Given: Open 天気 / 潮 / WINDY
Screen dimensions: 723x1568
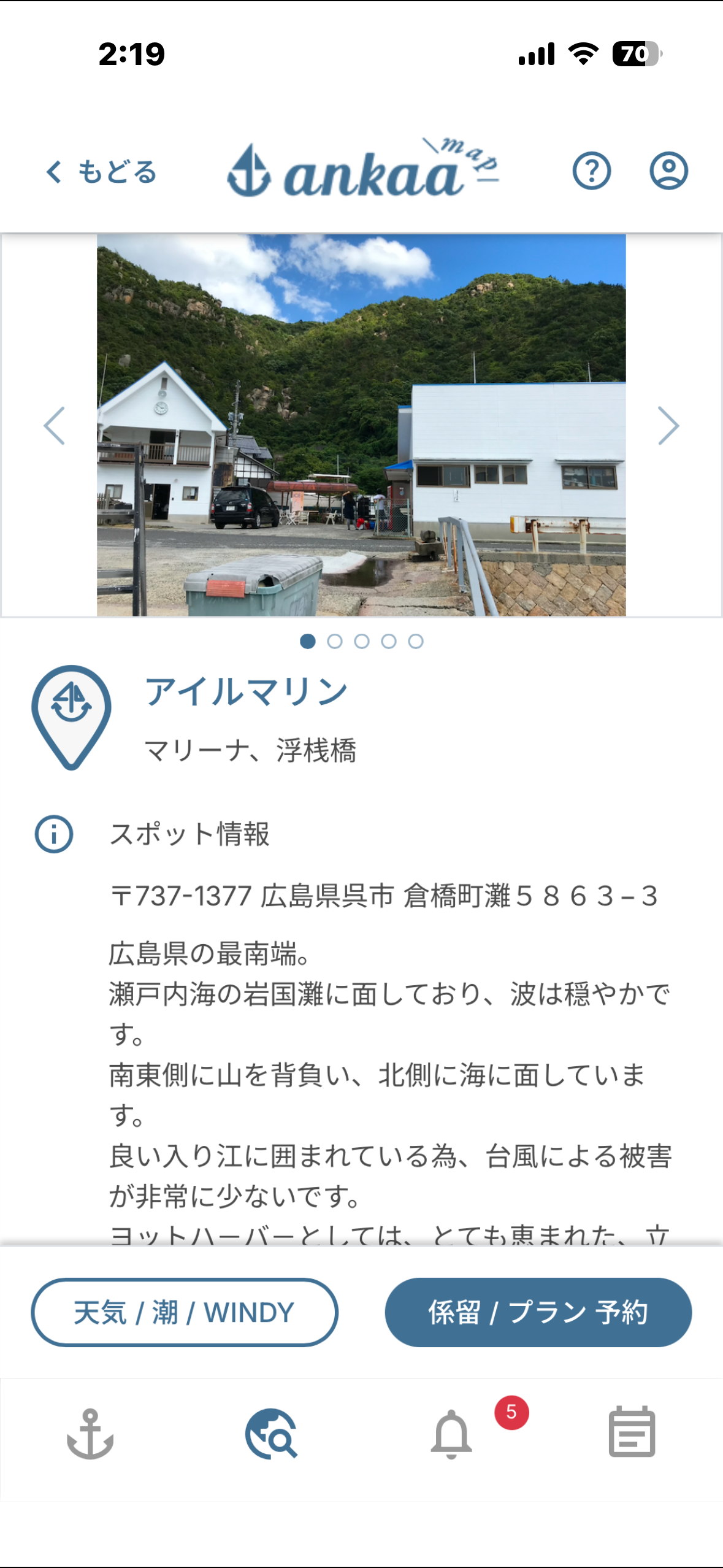Looking at the screenshot, I should tap(185, 1312).
